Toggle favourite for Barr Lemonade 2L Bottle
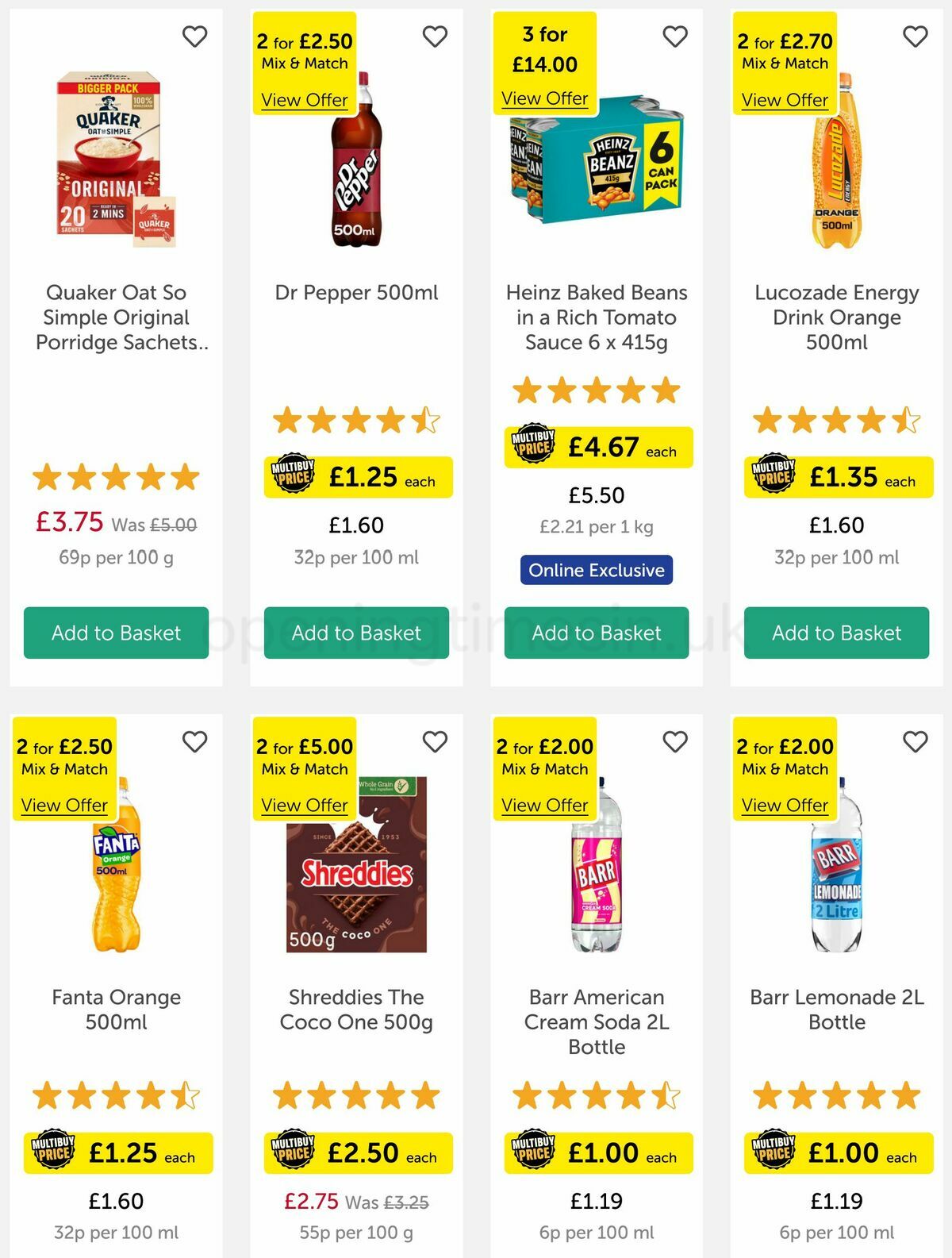Image resolution: width=952 pixels, height=1258 pixels. pos(915,741)
